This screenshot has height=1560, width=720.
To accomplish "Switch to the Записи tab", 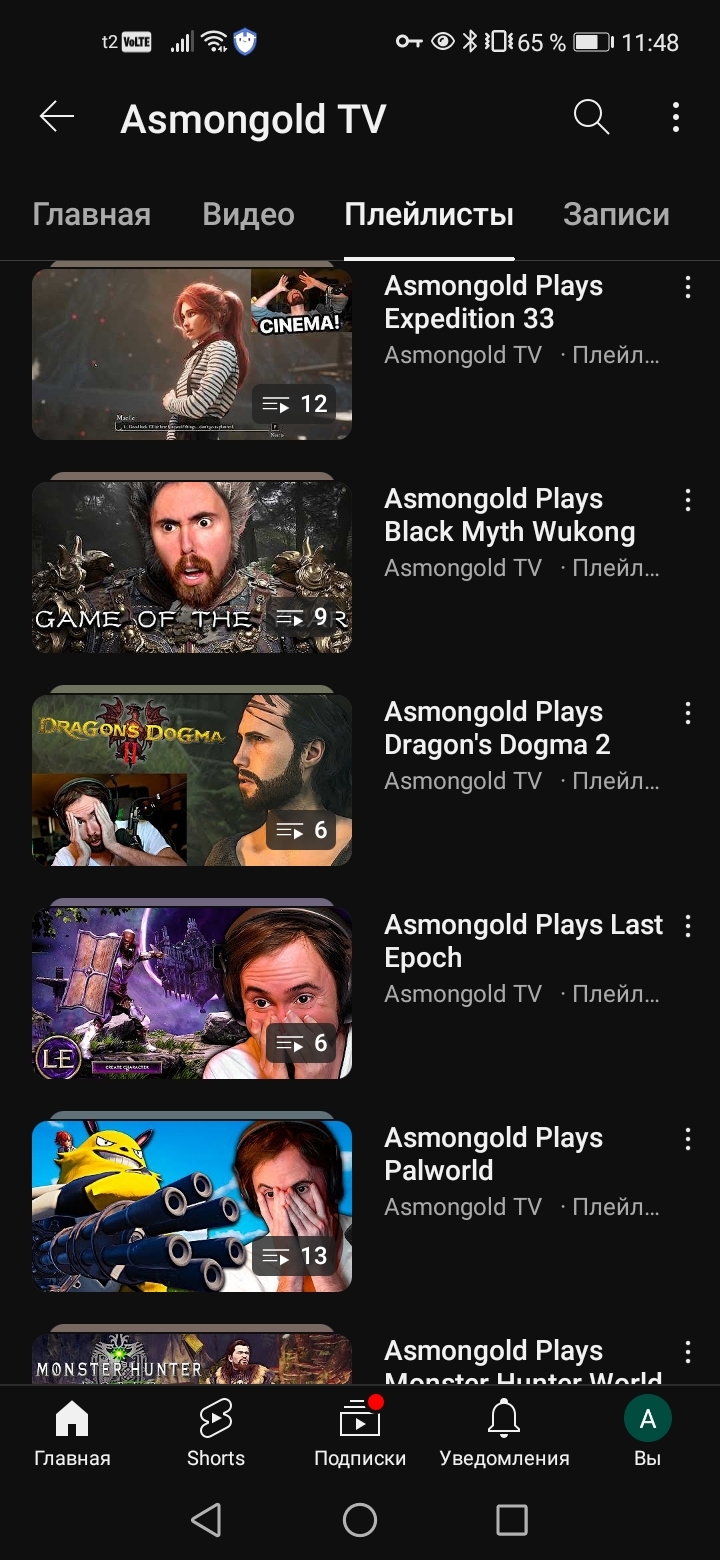I will coord(616,214).
